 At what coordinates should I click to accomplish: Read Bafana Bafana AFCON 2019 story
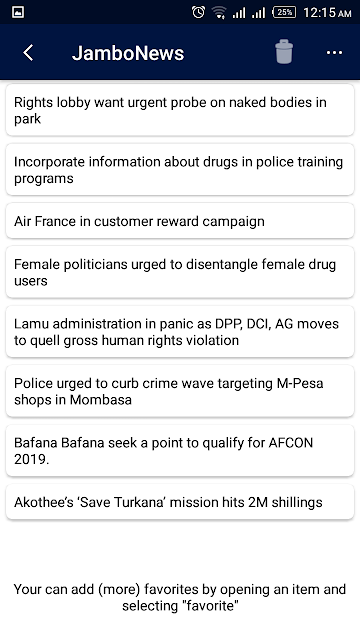tap(180, 451)
